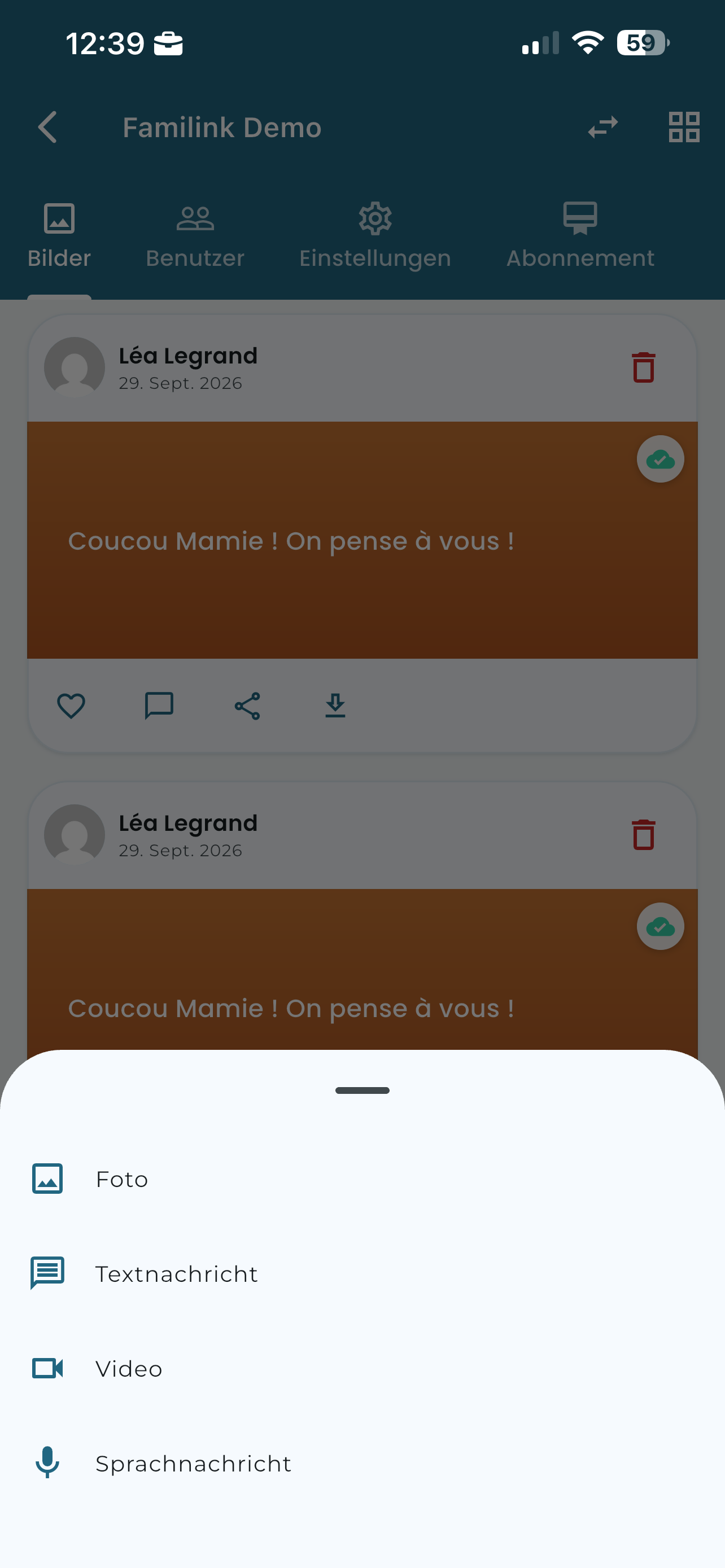
Task: Select Sprachnachricht to record voice
Action: coord(362,1464)
